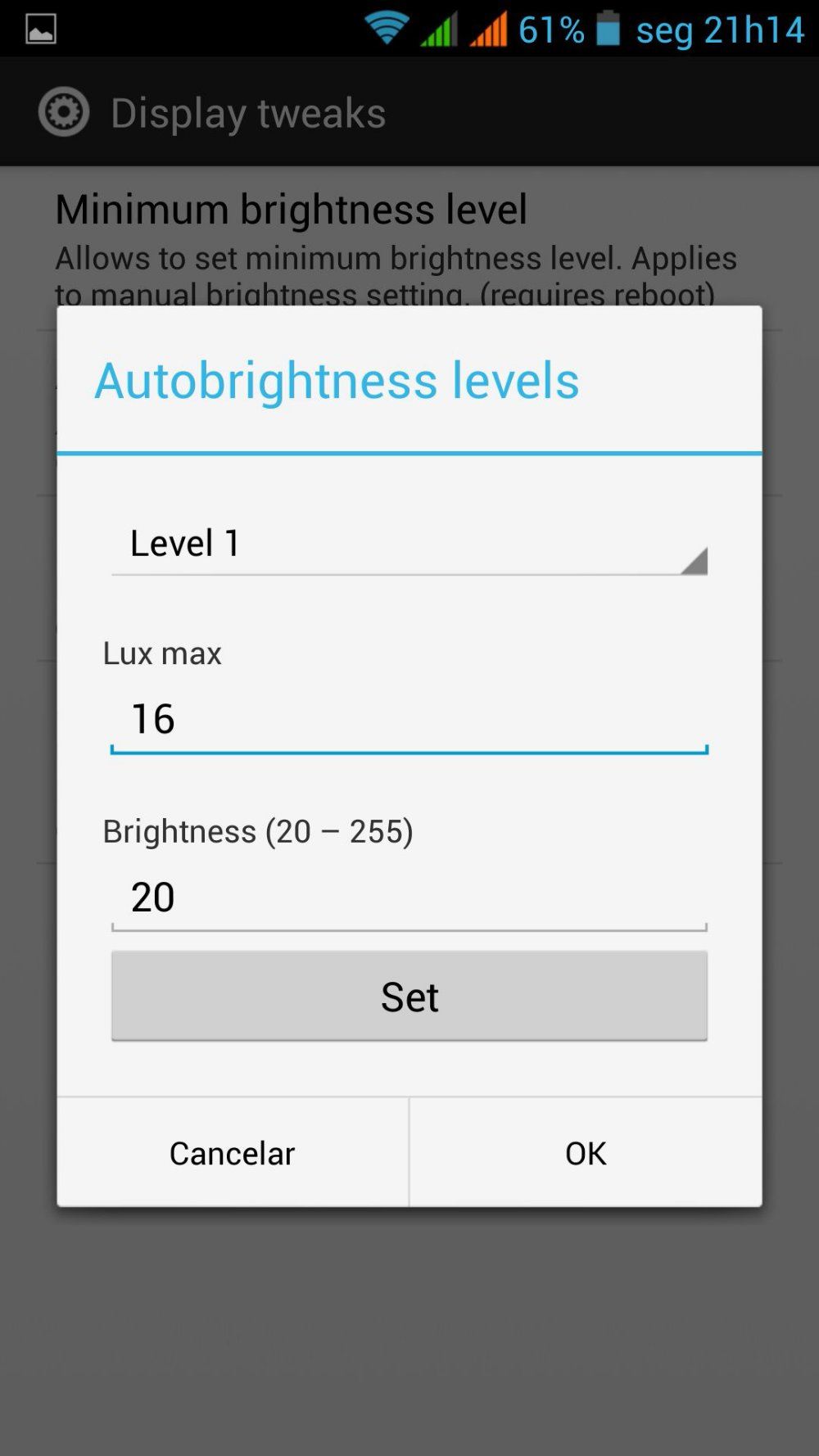This screenshot has width=819, height=1456.
Task: Tap the Lux max field showing 16
Action: pos(409,719)
